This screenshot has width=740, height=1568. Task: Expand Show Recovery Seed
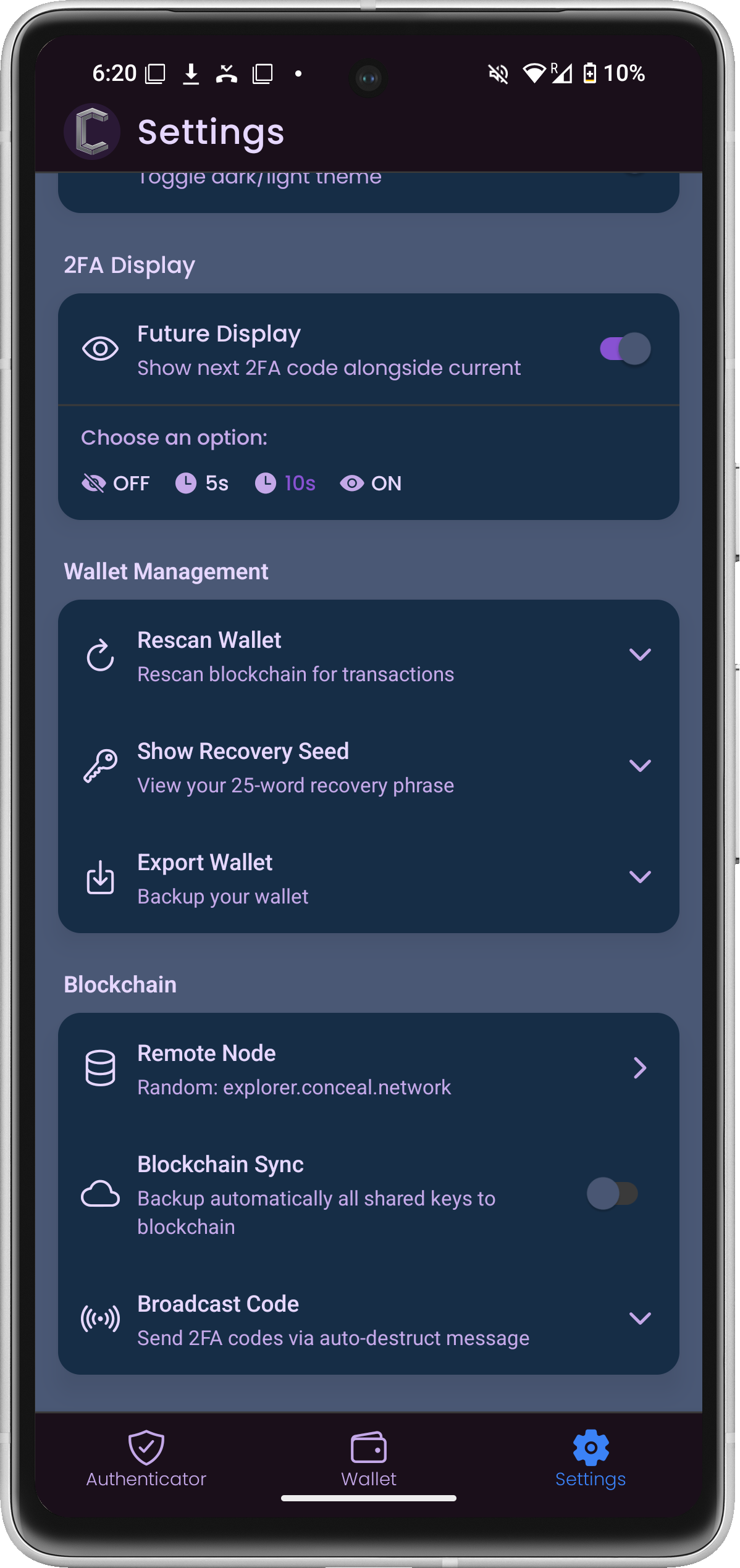click(639, 766)
